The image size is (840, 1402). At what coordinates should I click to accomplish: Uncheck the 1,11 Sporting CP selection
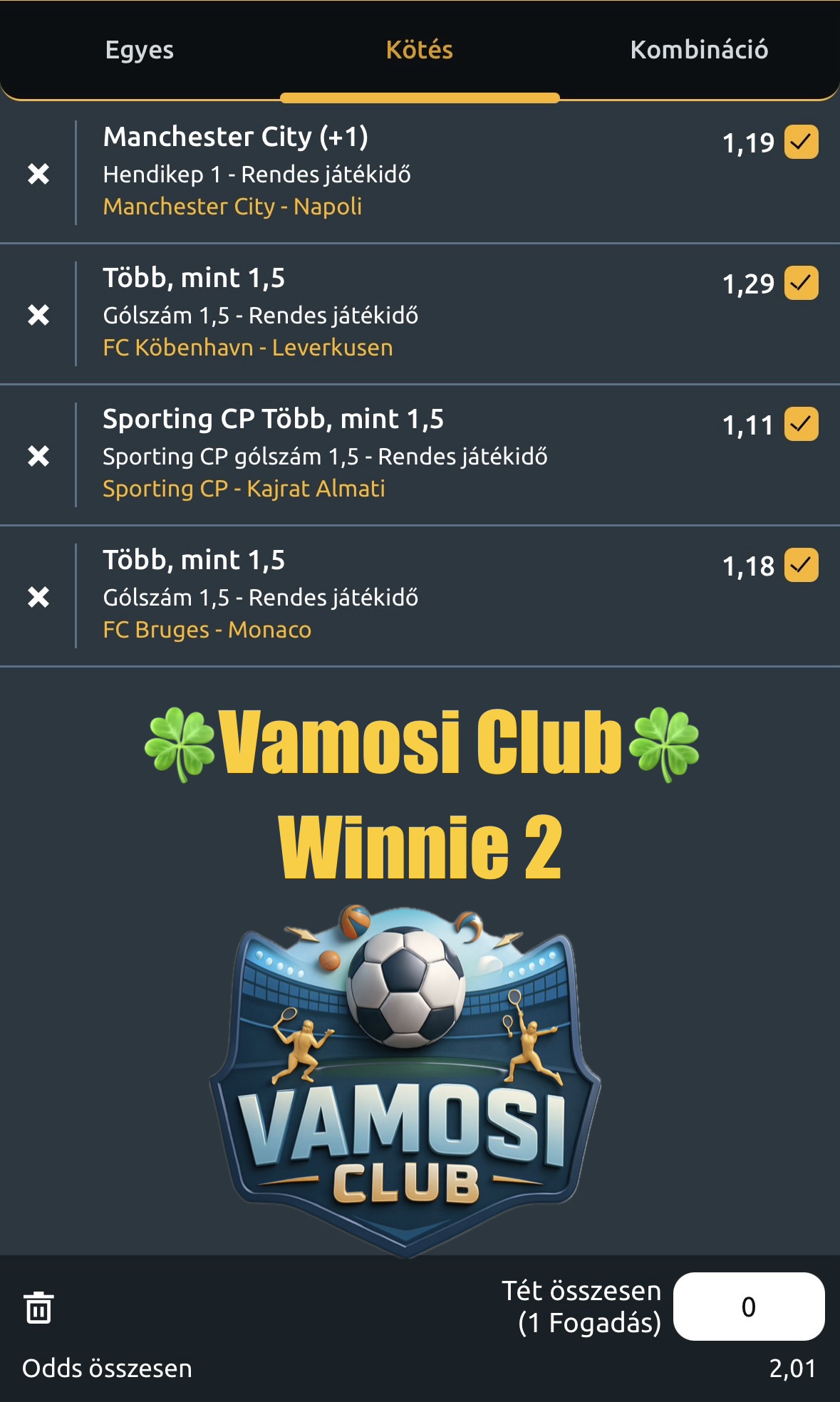coord(802,424)
